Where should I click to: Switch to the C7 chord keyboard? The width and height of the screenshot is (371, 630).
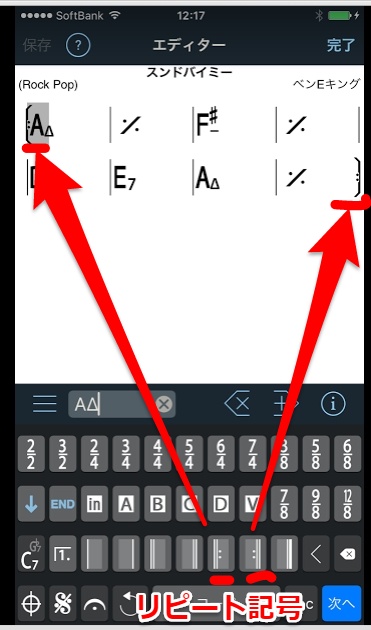(31, 554)
